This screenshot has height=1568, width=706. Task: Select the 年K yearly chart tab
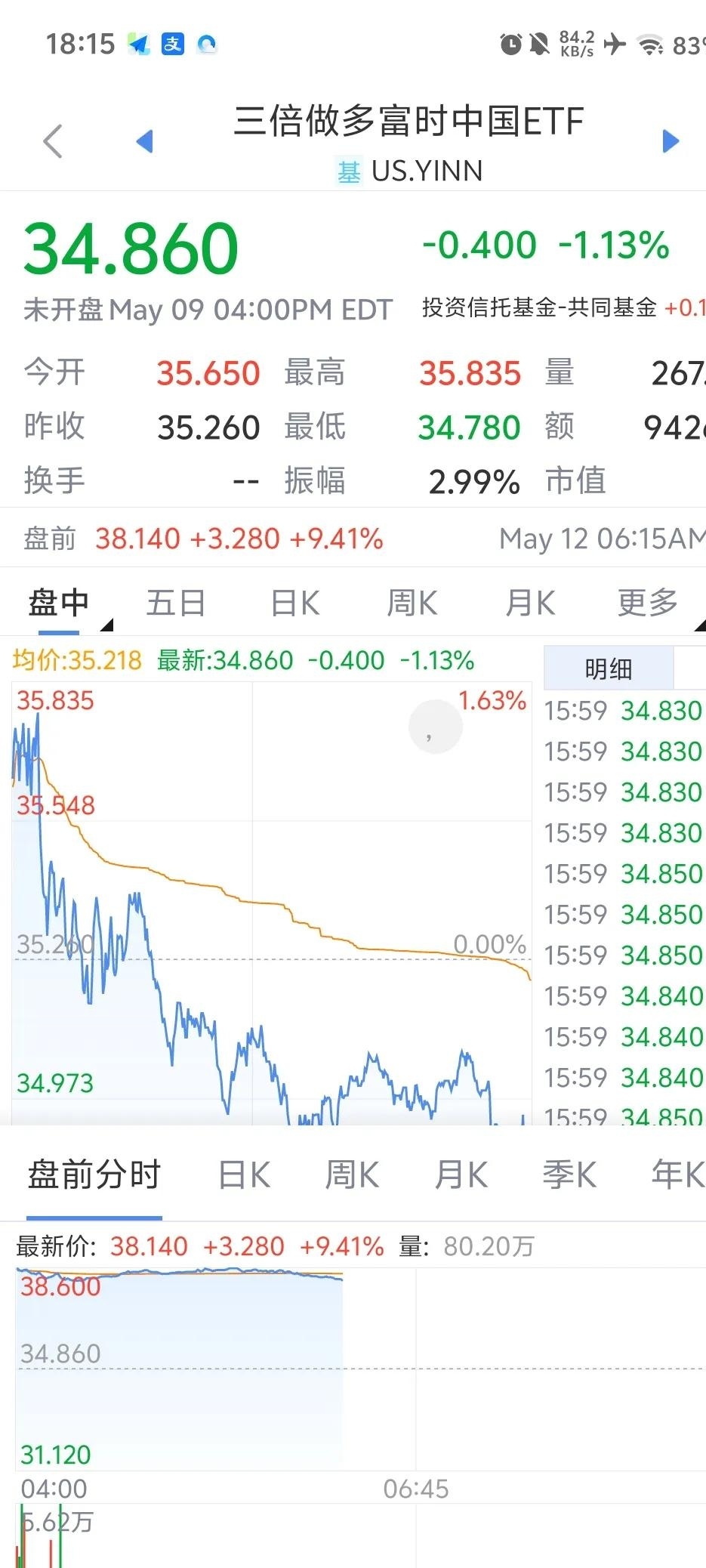pos(678,1174)
